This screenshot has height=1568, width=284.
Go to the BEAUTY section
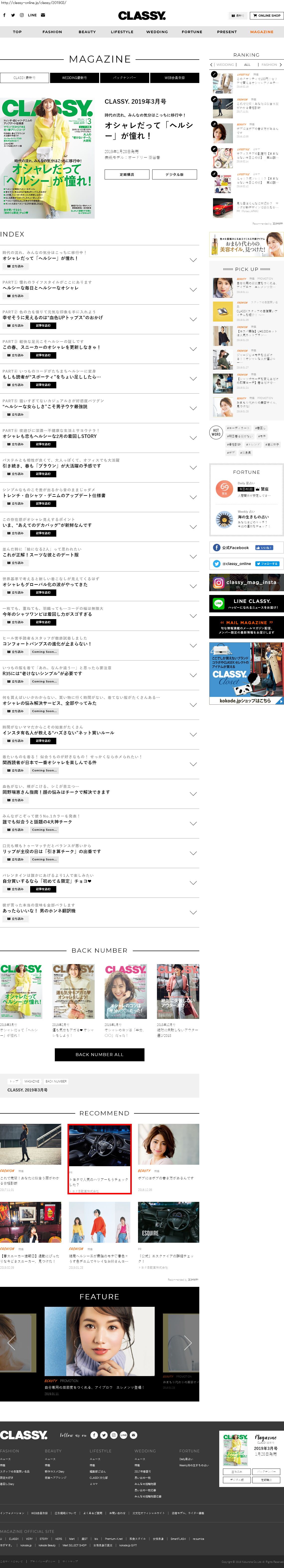click(x=87, y=32)
